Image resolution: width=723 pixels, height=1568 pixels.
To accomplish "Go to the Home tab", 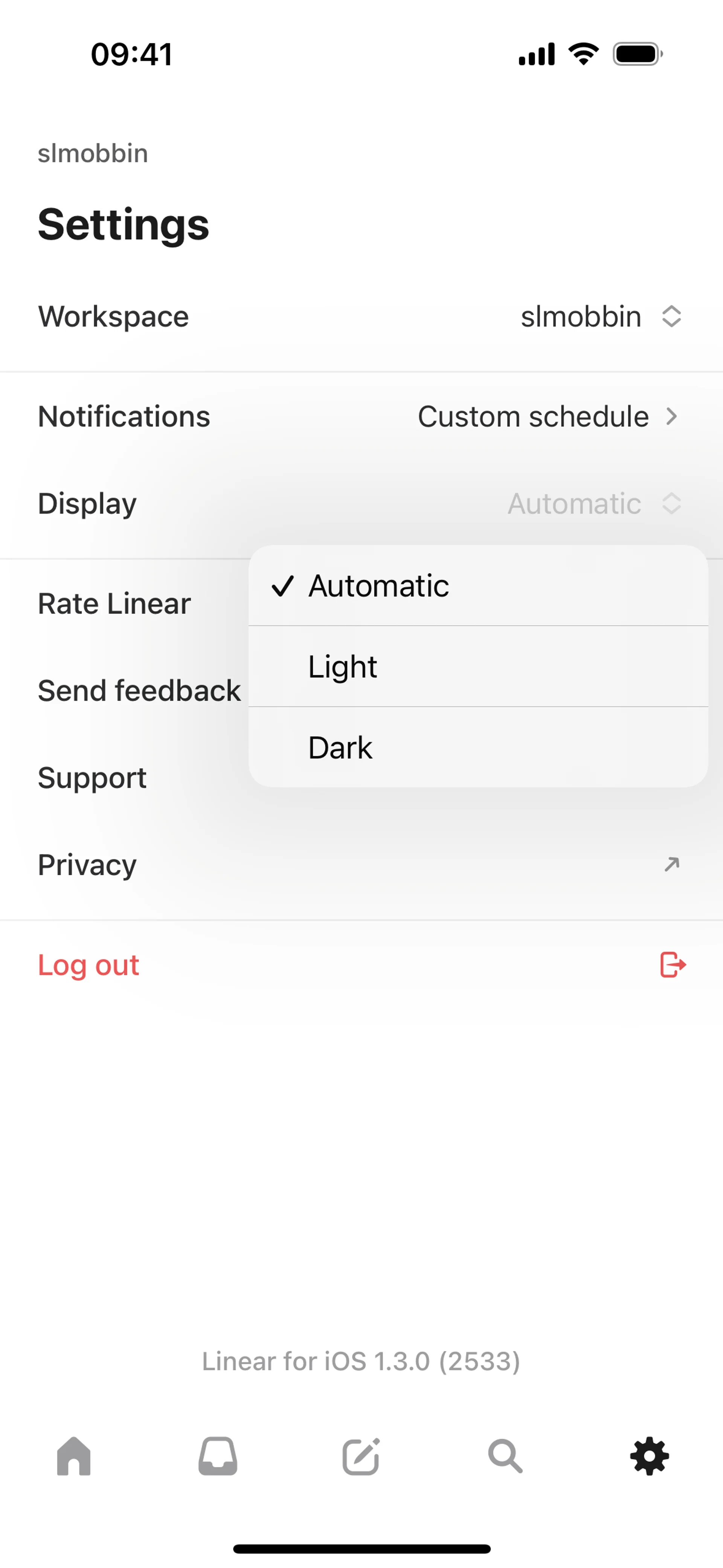I will (x=74, y=1456).
